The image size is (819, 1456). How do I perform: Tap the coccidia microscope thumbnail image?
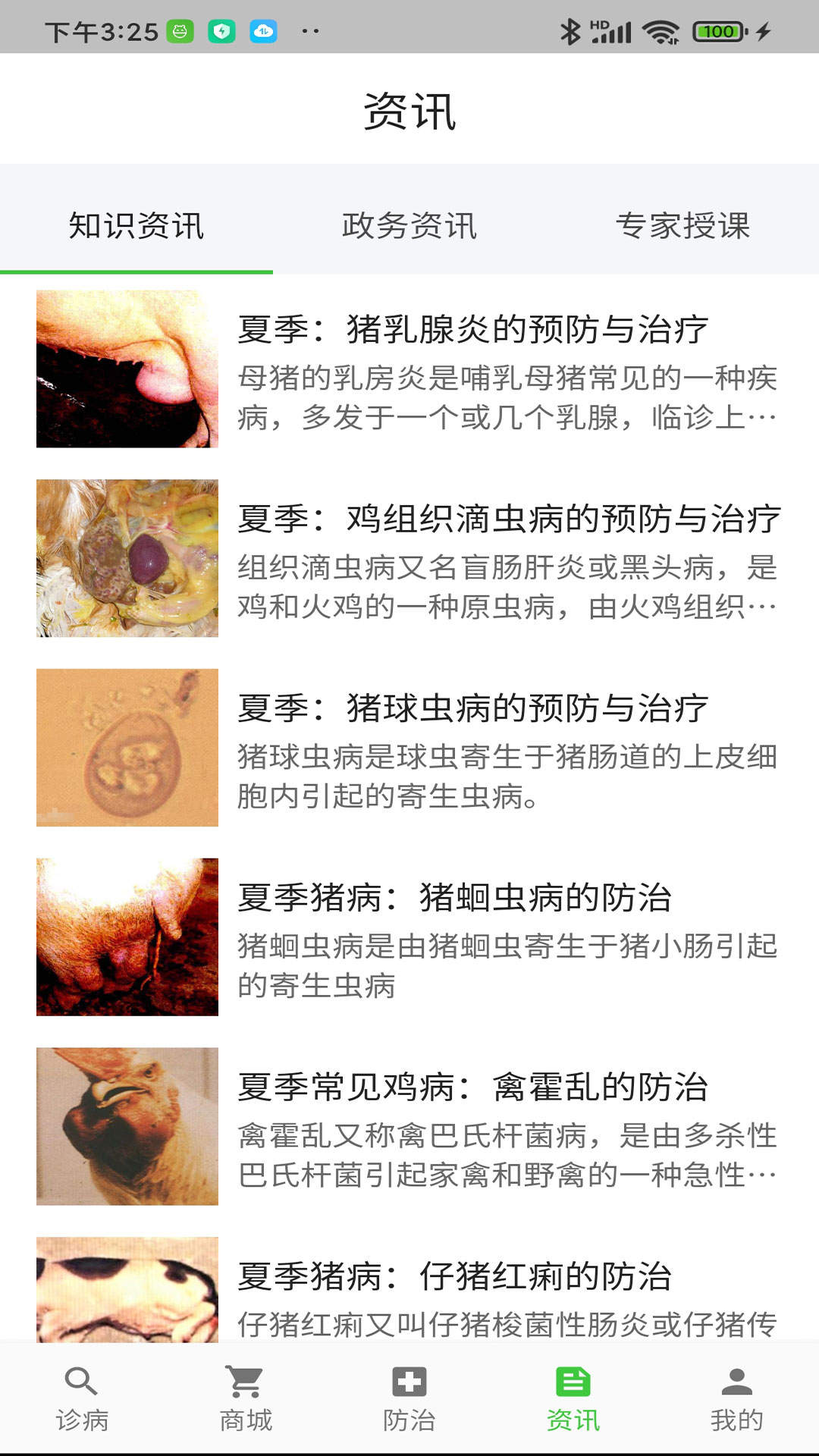click(127, 747)
